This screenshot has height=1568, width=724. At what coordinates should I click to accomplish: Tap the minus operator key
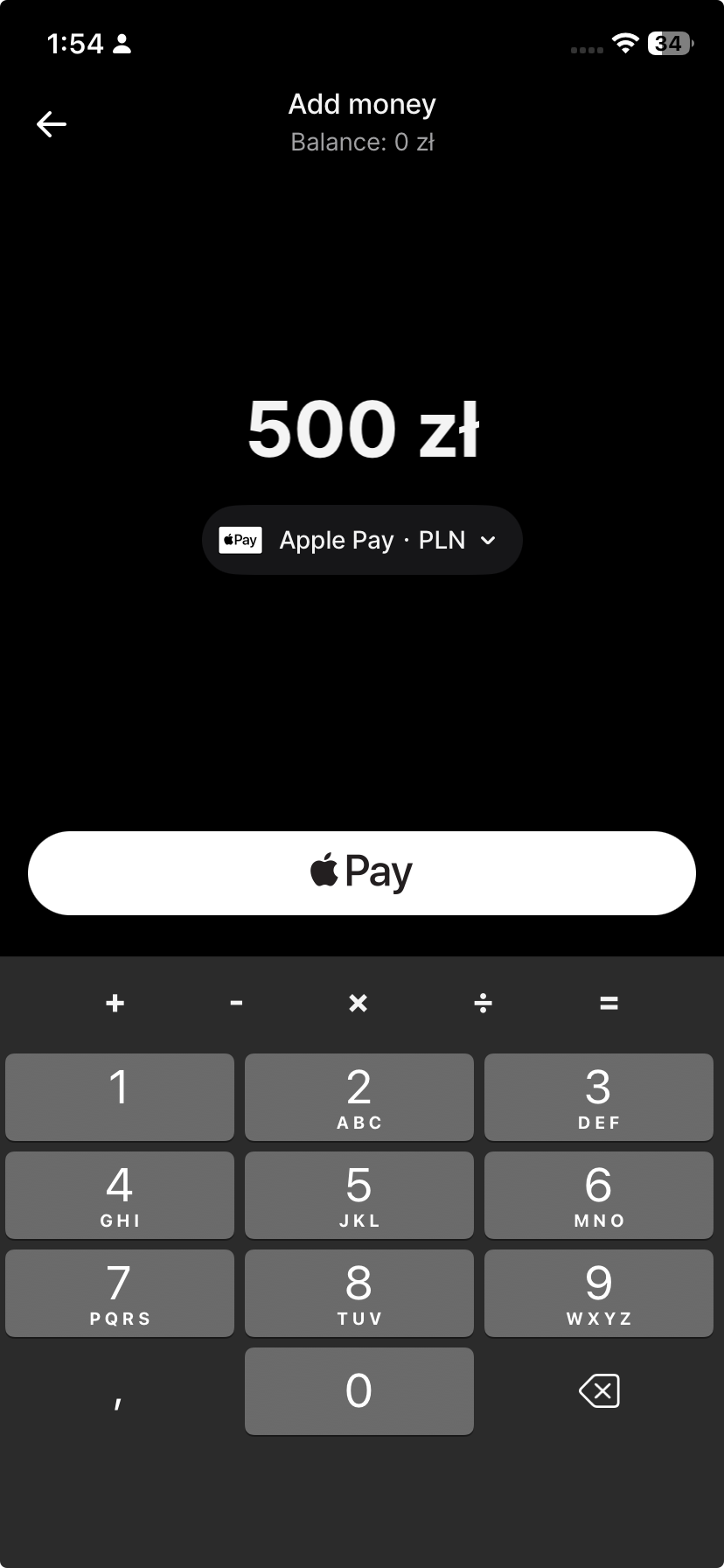click(x=236, y=1003)
